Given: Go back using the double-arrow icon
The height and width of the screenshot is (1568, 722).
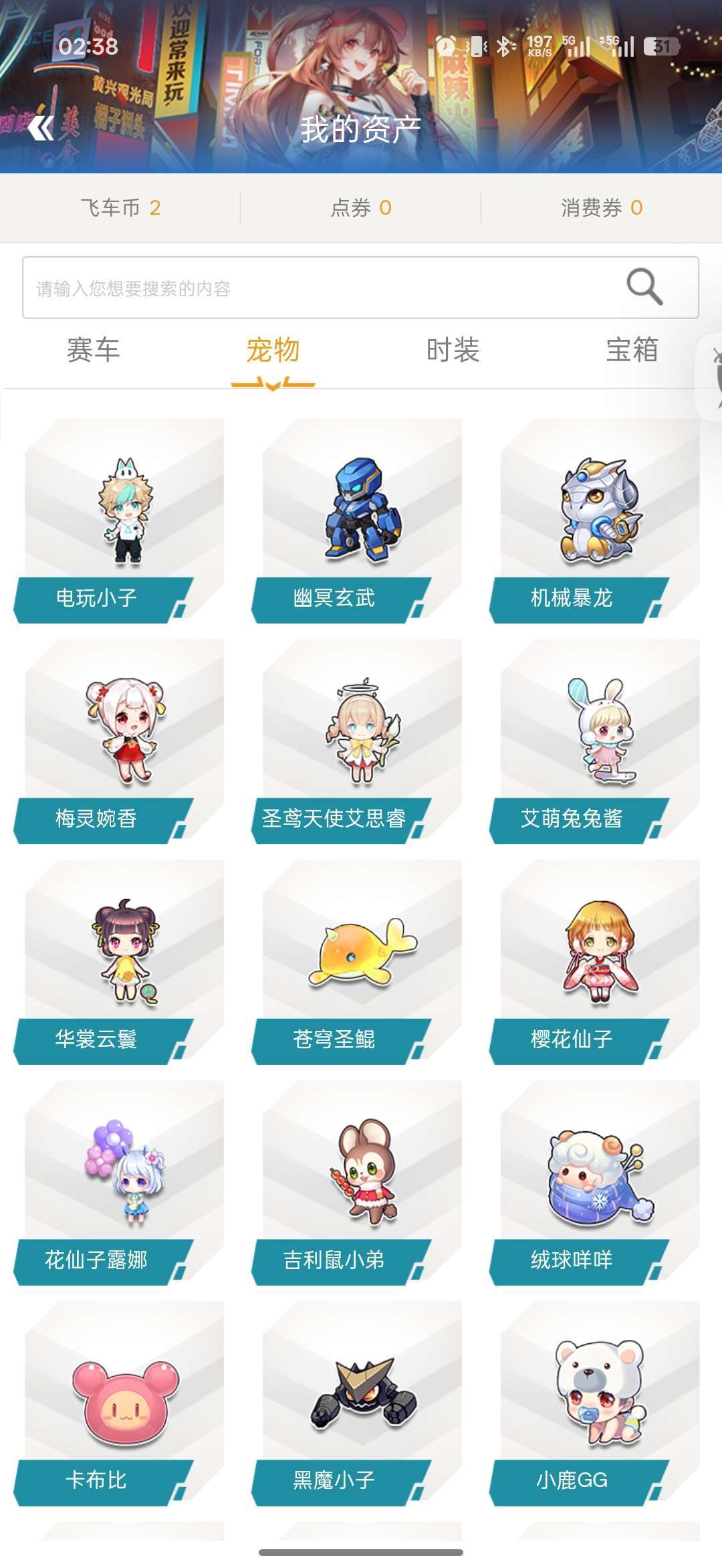Looking at the screenshot, I should [x=41, y=128].
